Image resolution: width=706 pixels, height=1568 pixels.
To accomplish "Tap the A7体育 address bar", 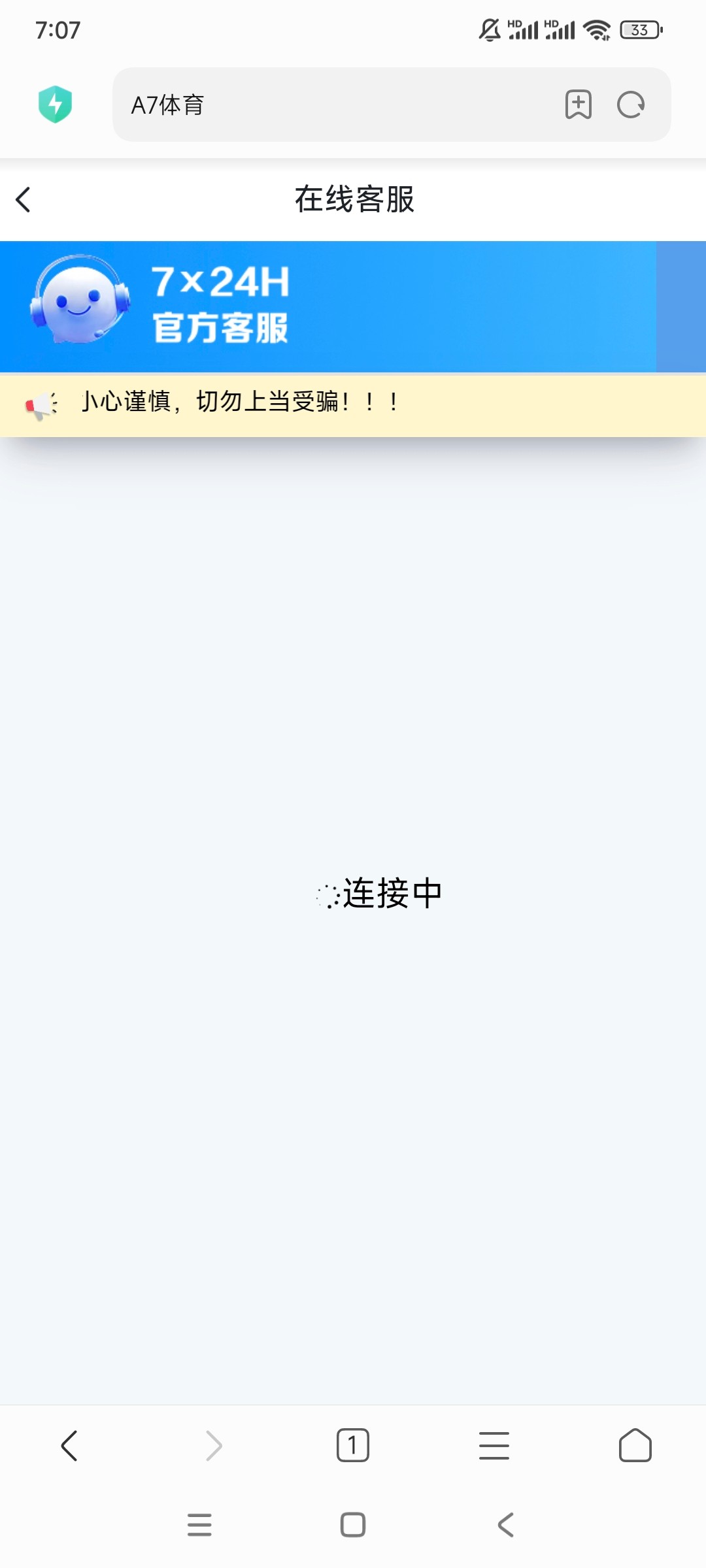I will point(327,105).
